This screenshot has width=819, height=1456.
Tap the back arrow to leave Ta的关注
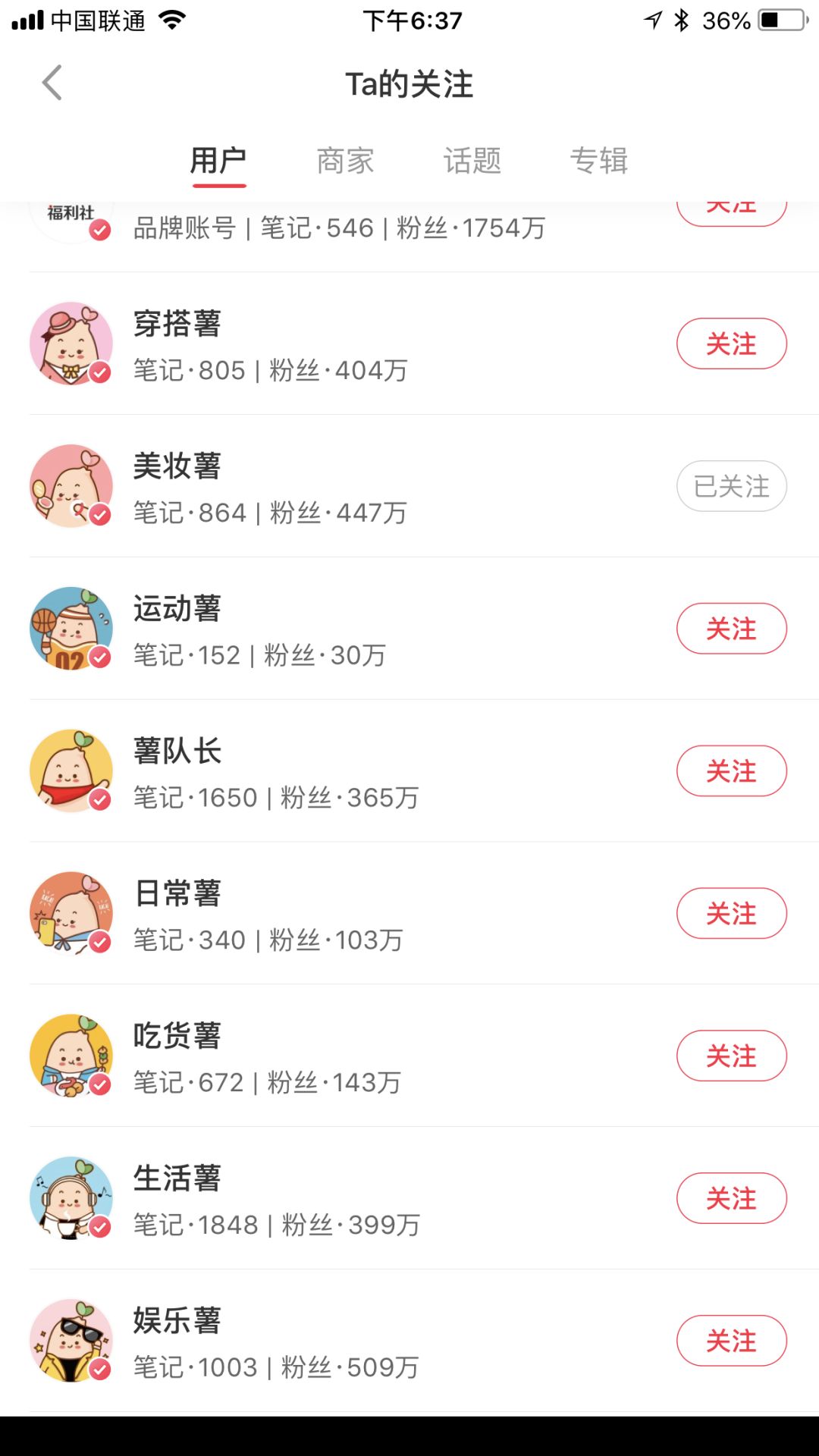(x=51, y=82)
